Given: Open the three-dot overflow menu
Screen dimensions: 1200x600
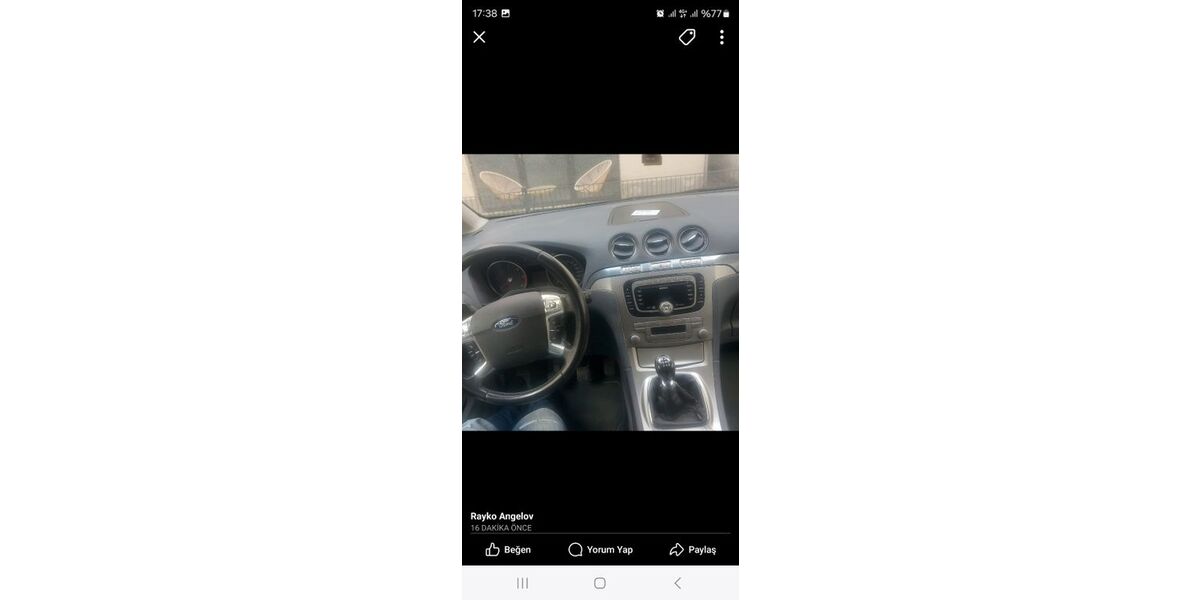Looking at the screenshot, I should (721, 37).
